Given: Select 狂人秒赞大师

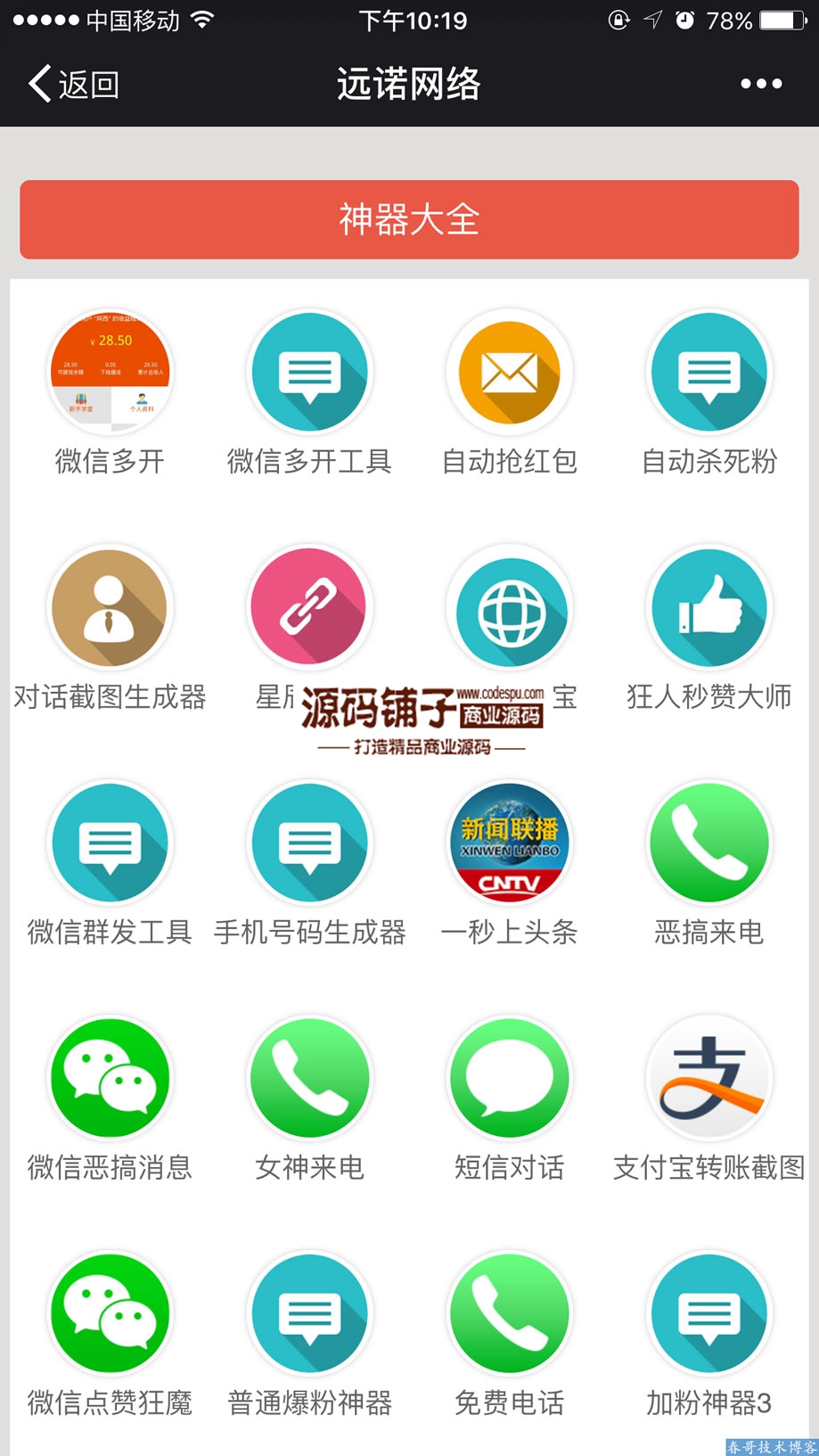Looking at the screenshot, I should click(x=709, y=608).
